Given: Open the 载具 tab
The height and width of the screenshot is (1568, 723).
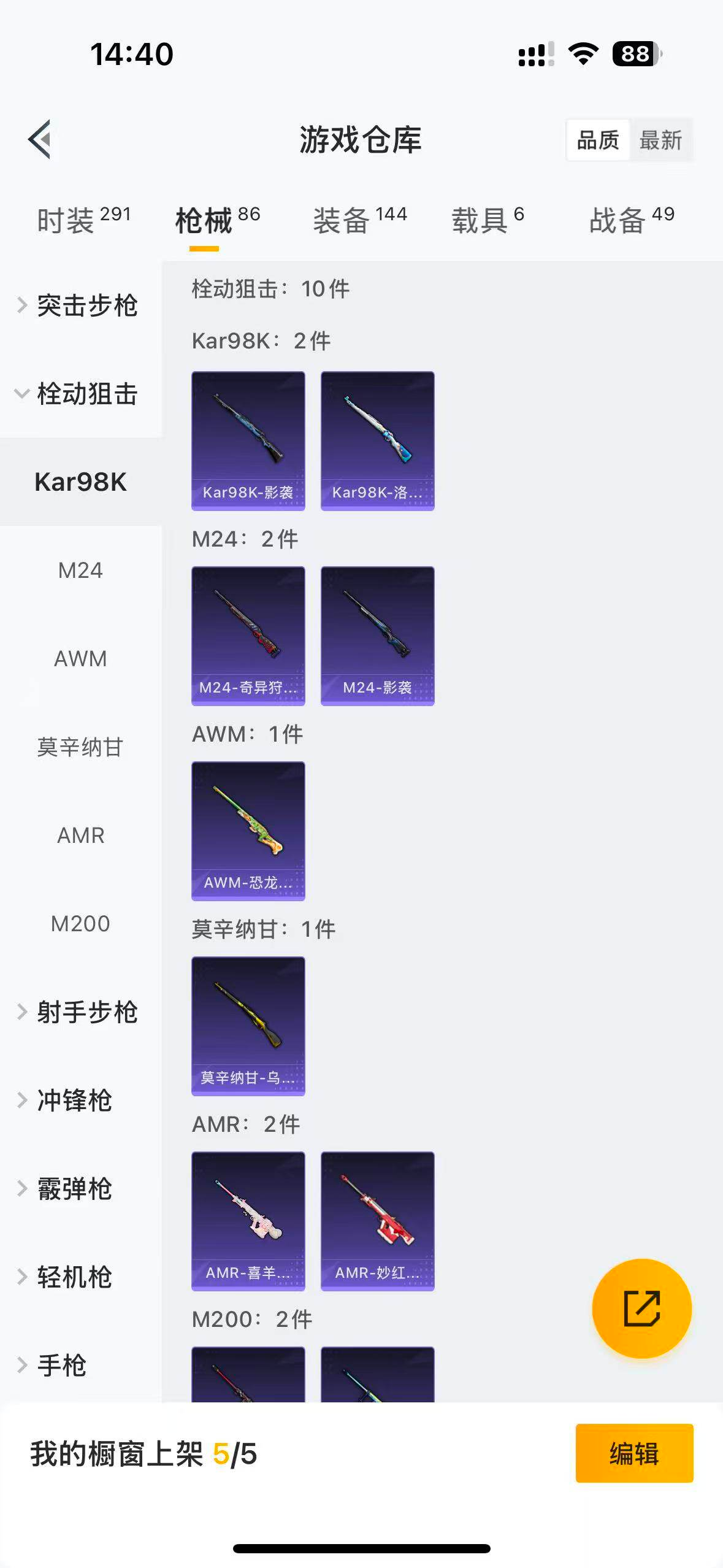Looking at the screenshot, I should (x=488, y=220).
